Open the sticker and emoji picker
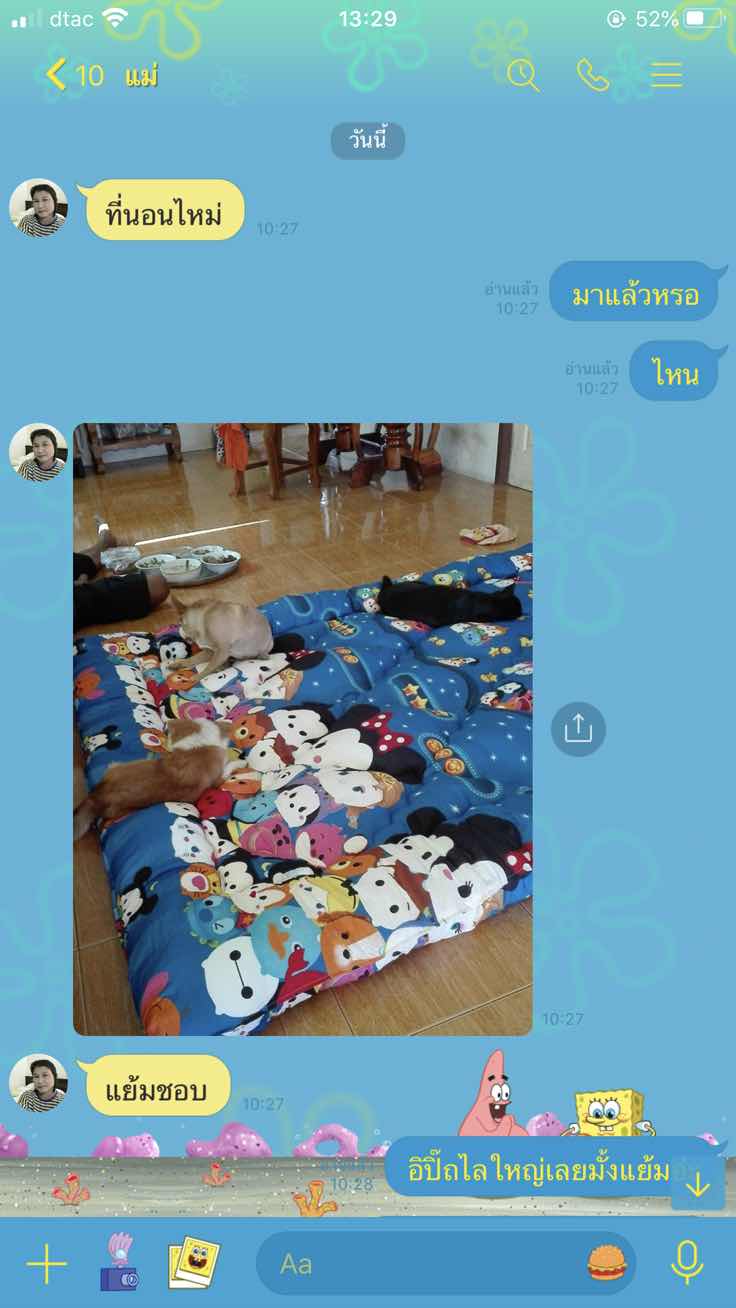This screenshot has width=736, height=1308. [606, 1264]
